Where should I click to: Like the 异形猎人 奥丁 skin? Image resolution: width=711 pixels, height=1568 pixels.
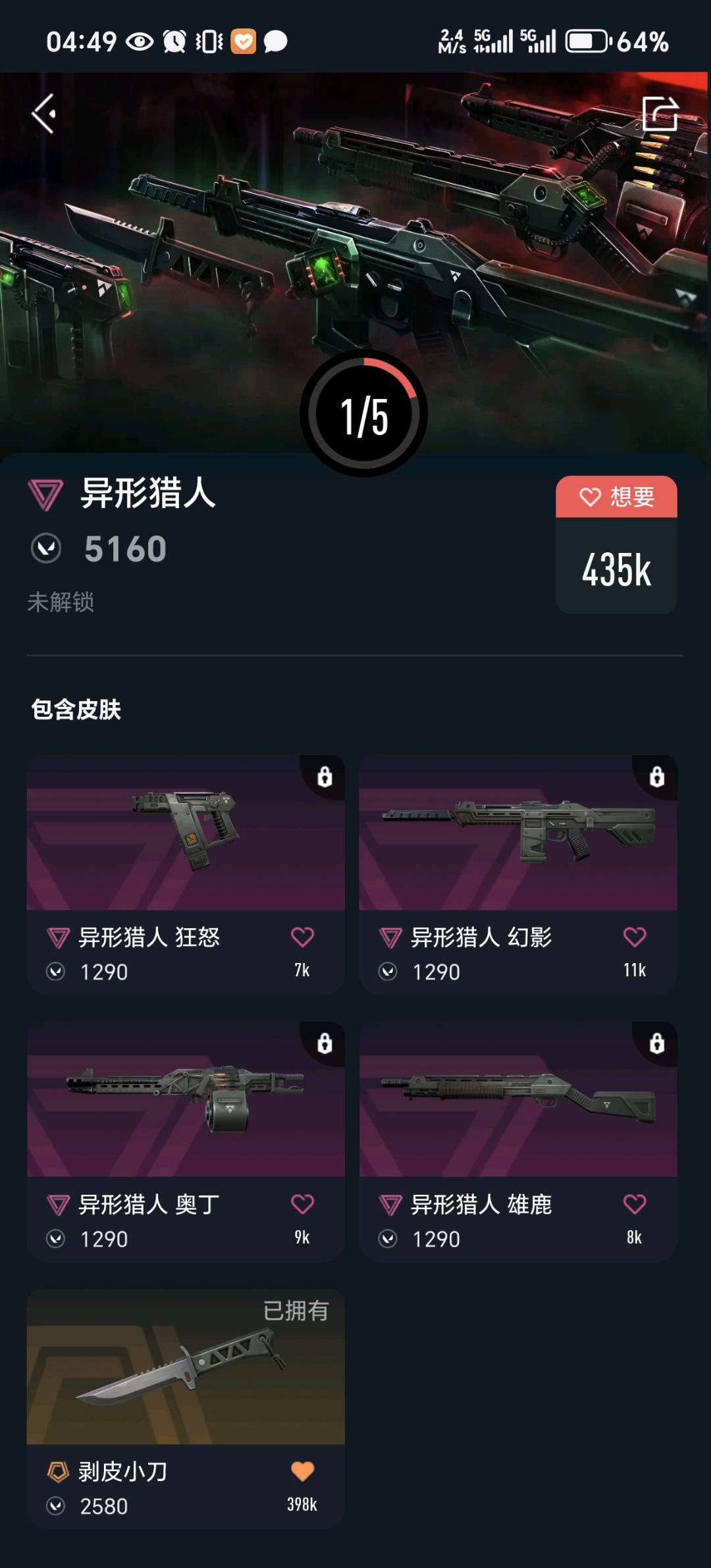[x=302, y=1204]
